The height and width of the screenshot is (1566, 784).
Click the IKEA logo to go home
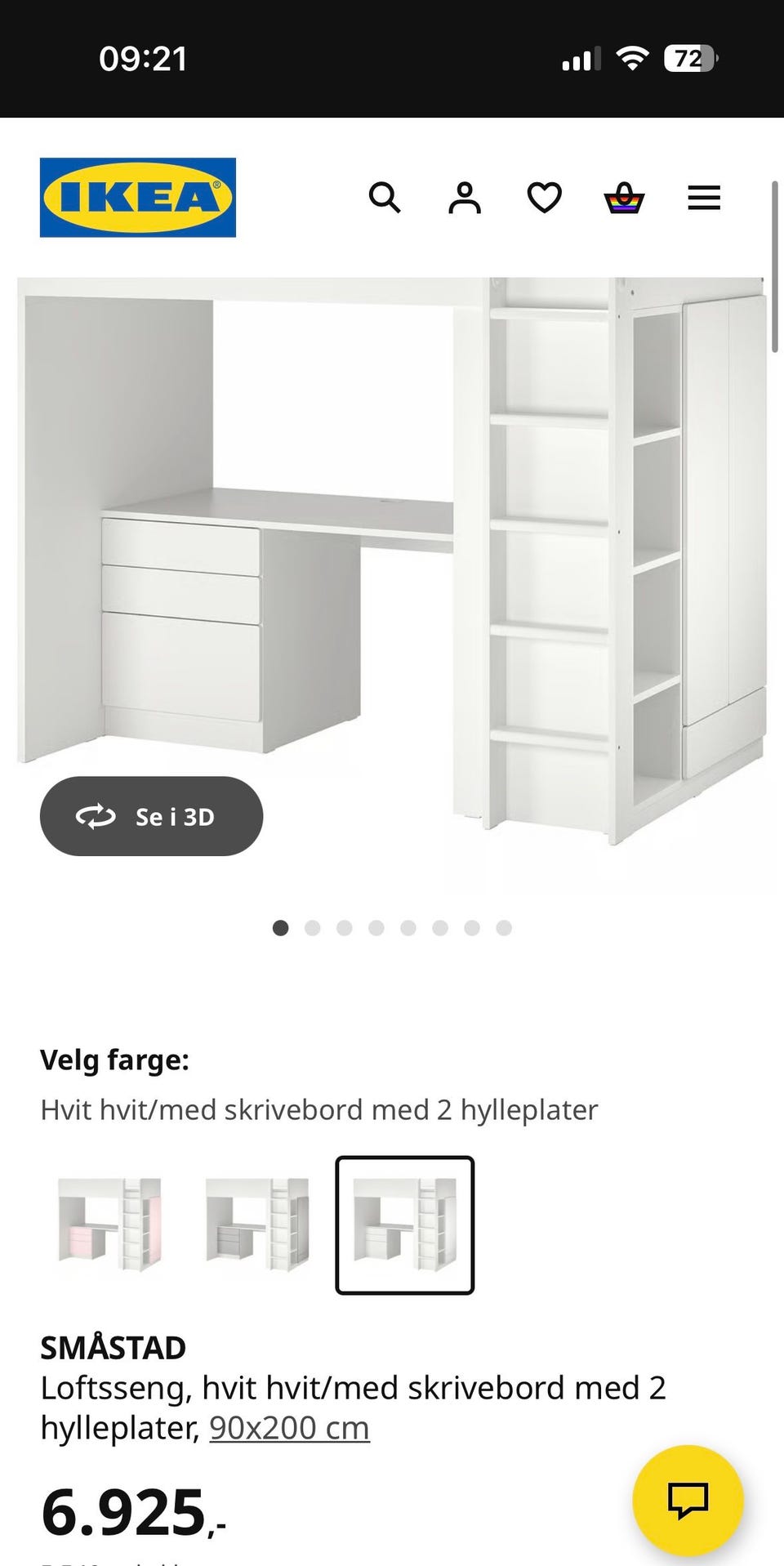136,197
